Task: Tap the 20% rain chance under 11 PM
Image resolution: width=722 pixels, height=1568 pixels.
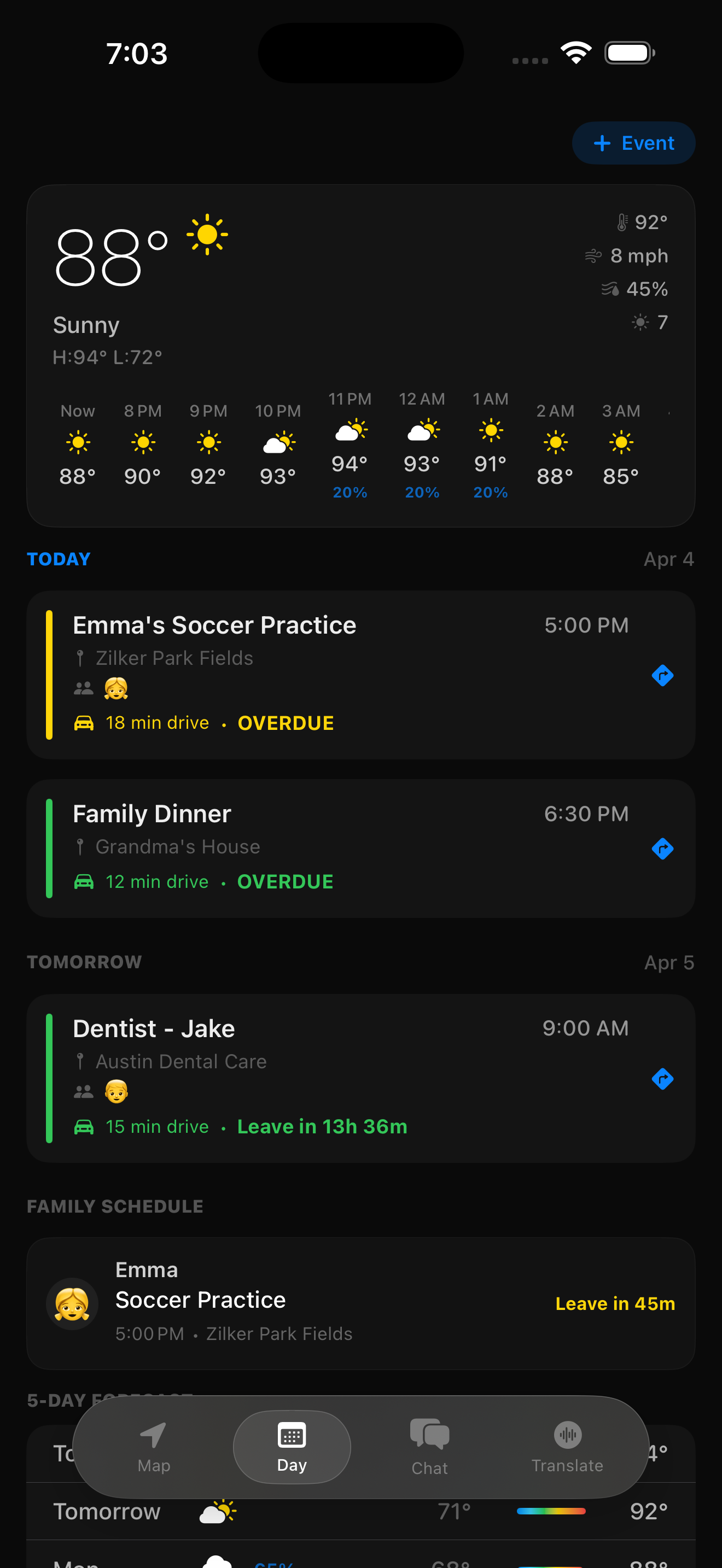Action: pos(350,493)
